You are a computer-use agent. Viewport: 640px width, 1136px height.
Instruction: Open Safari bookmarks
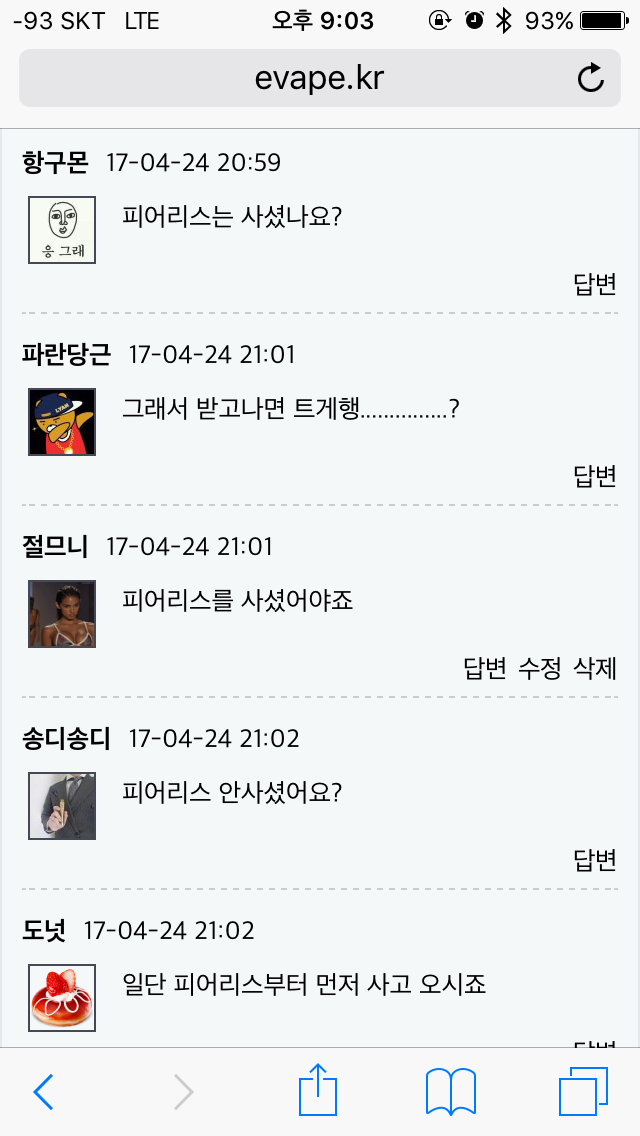(x=451, y=1091)
